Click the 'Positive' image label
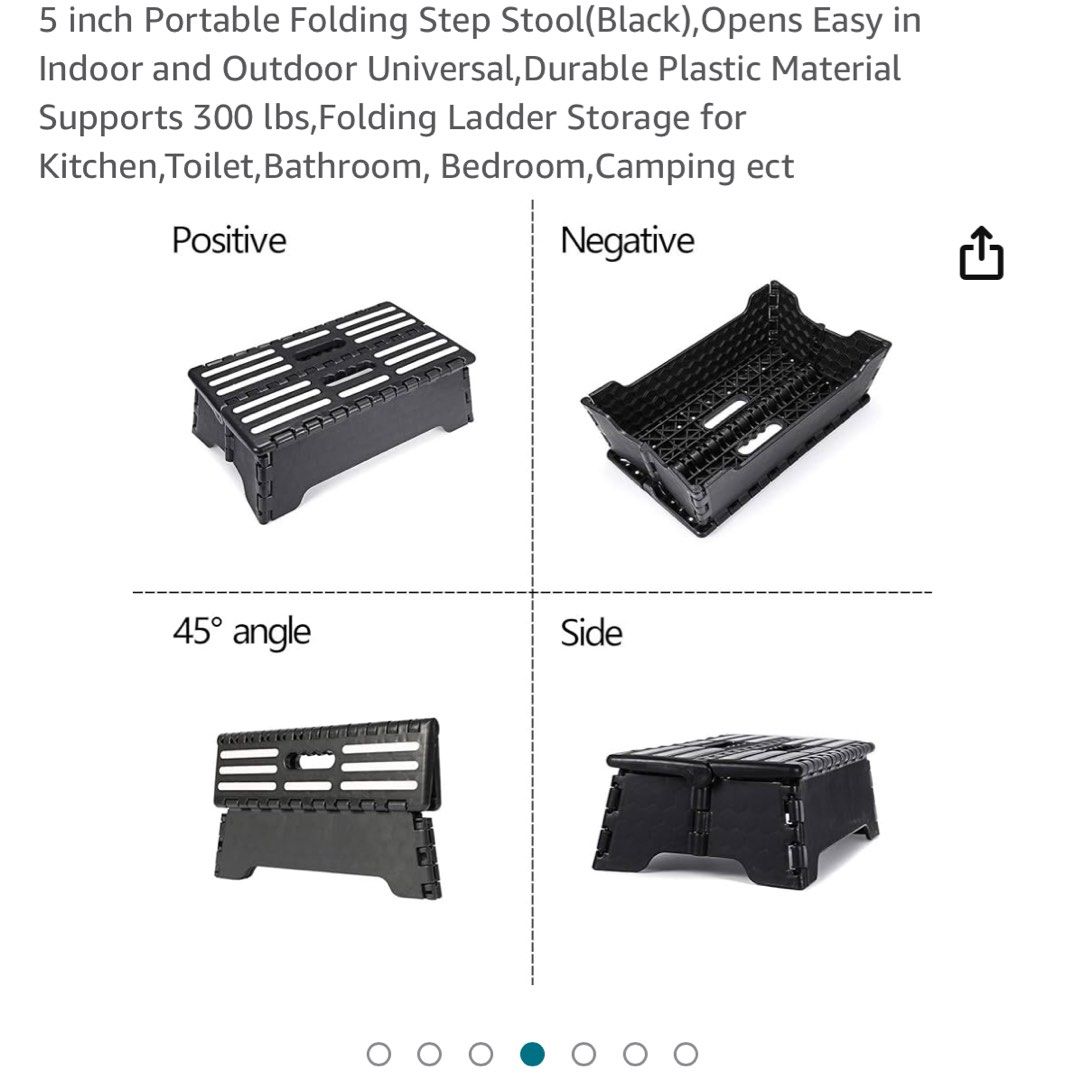1065x1080 pixels. pos(229,238)
